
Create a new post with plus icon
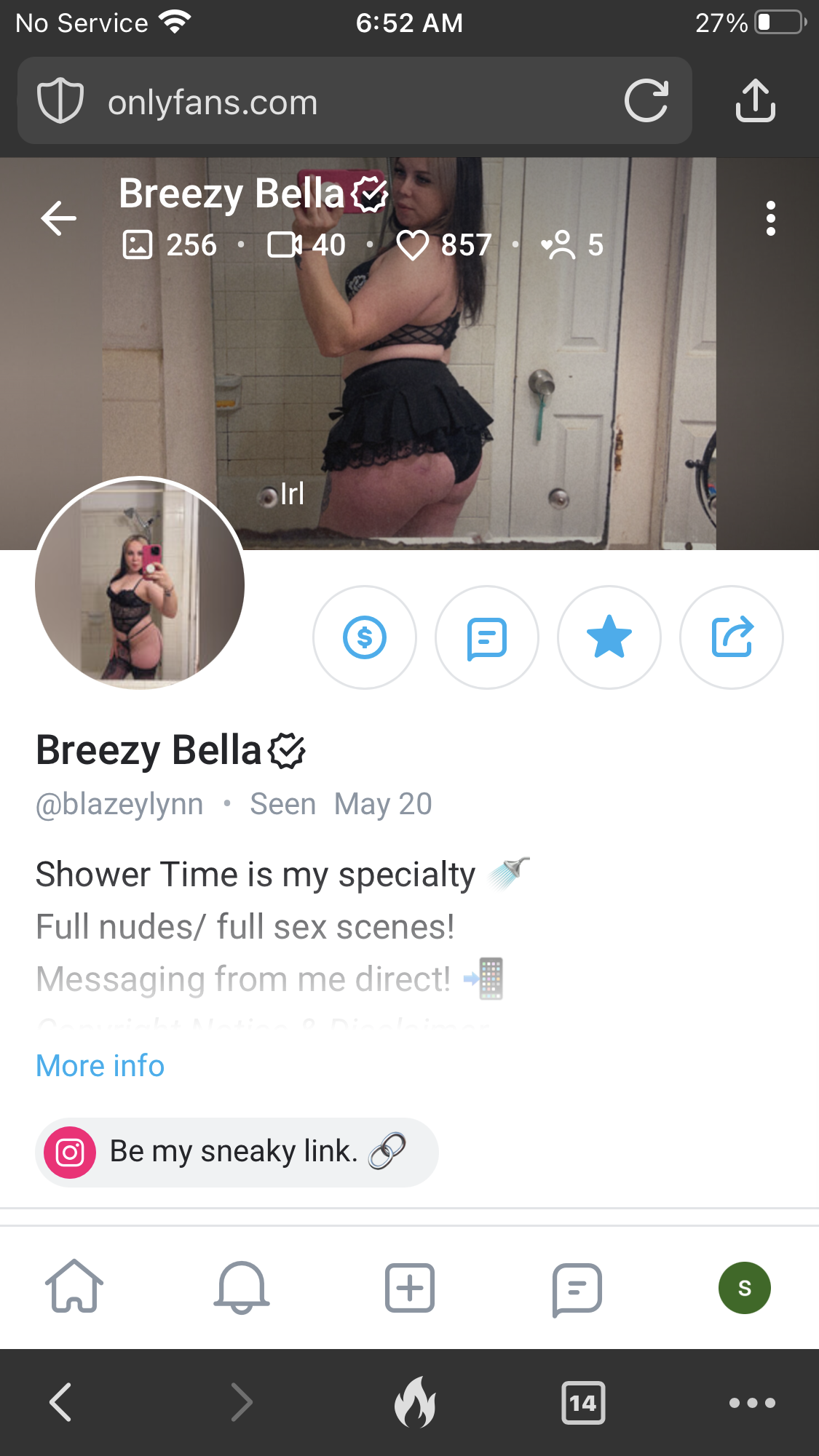pos(410,1287)
